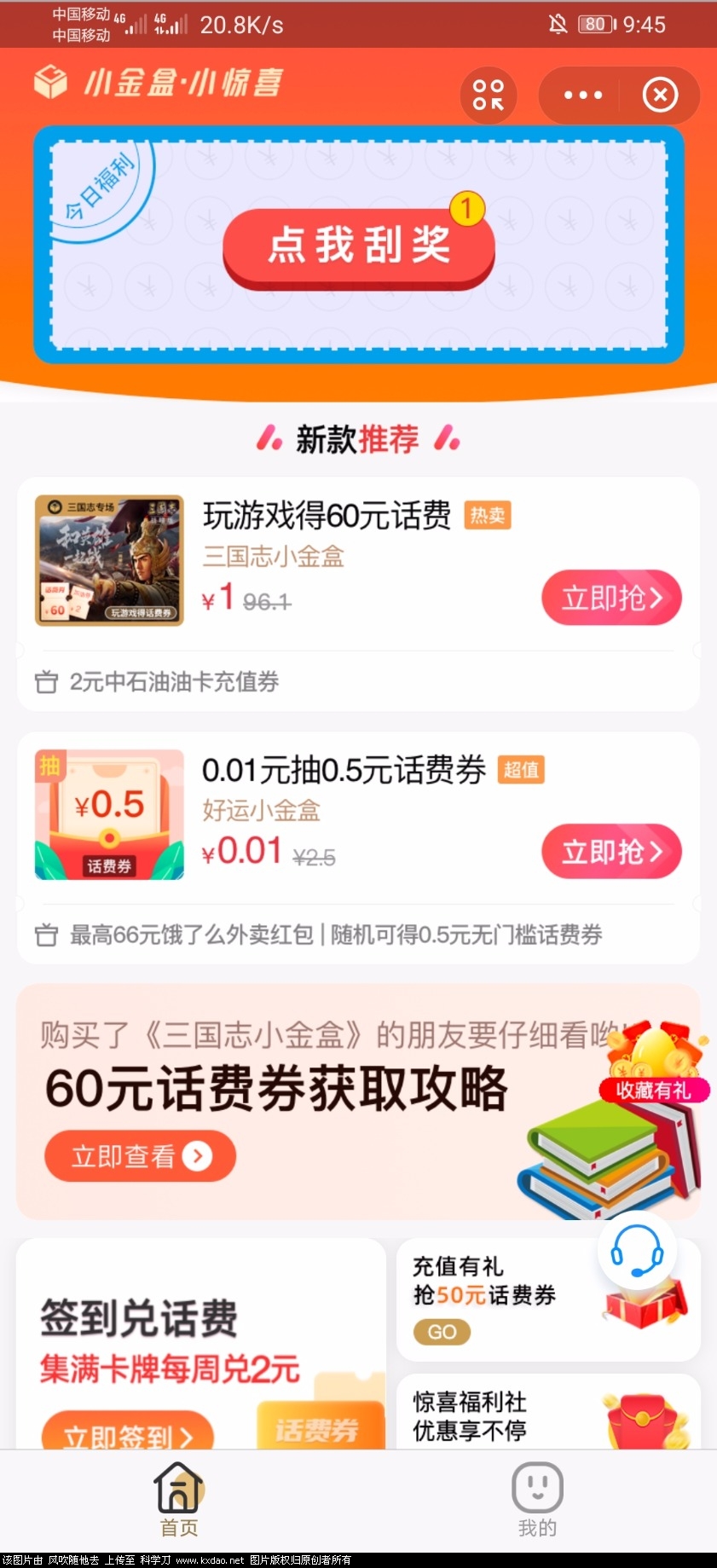This screenshot has width=717, height=1568.
Task: Open the mini-program grid menu icon
Action: coord(488,95)
